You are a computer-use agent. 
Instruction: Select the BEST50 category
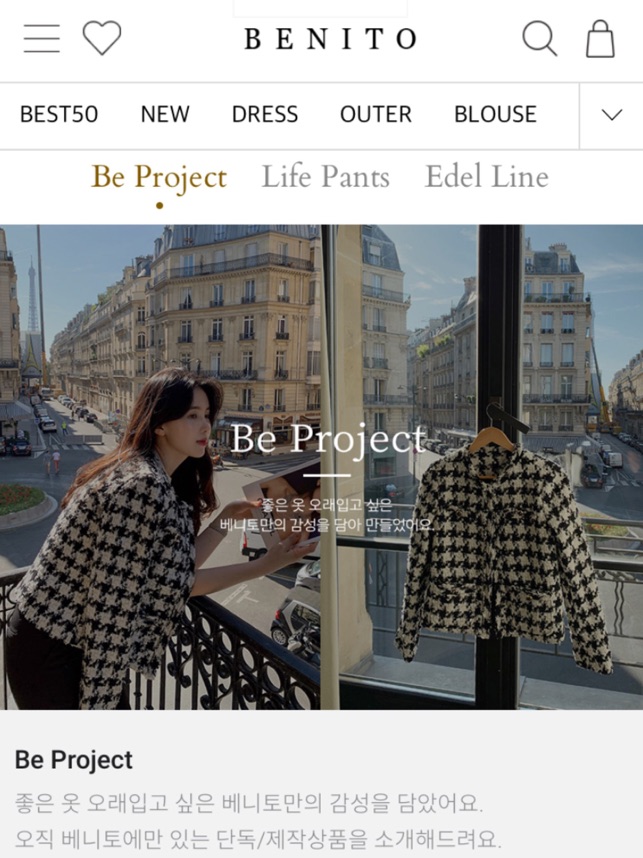coord(59,115)
